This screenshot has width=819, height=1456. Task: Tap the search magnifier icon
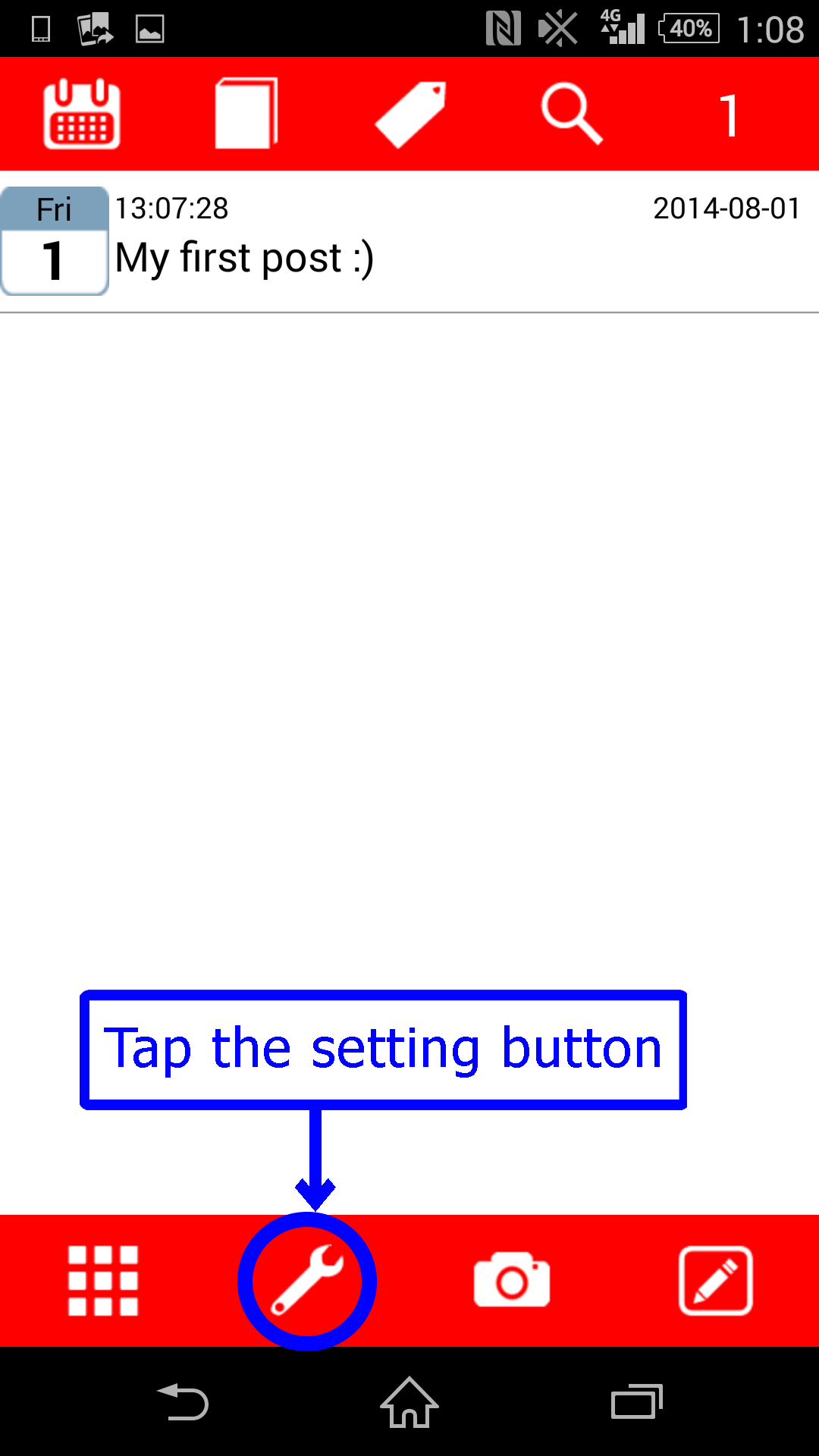[x=572, y=115]
